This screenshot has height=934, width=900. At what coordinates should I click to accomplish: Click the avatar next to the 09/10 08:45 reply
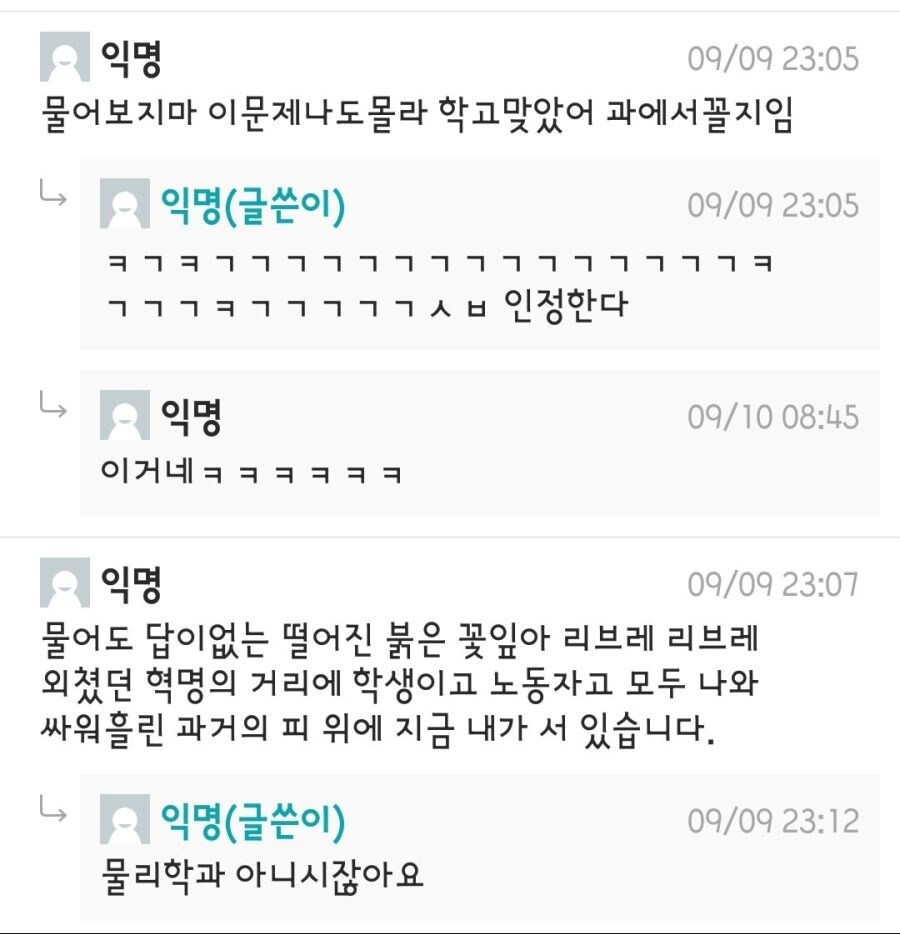123,416
